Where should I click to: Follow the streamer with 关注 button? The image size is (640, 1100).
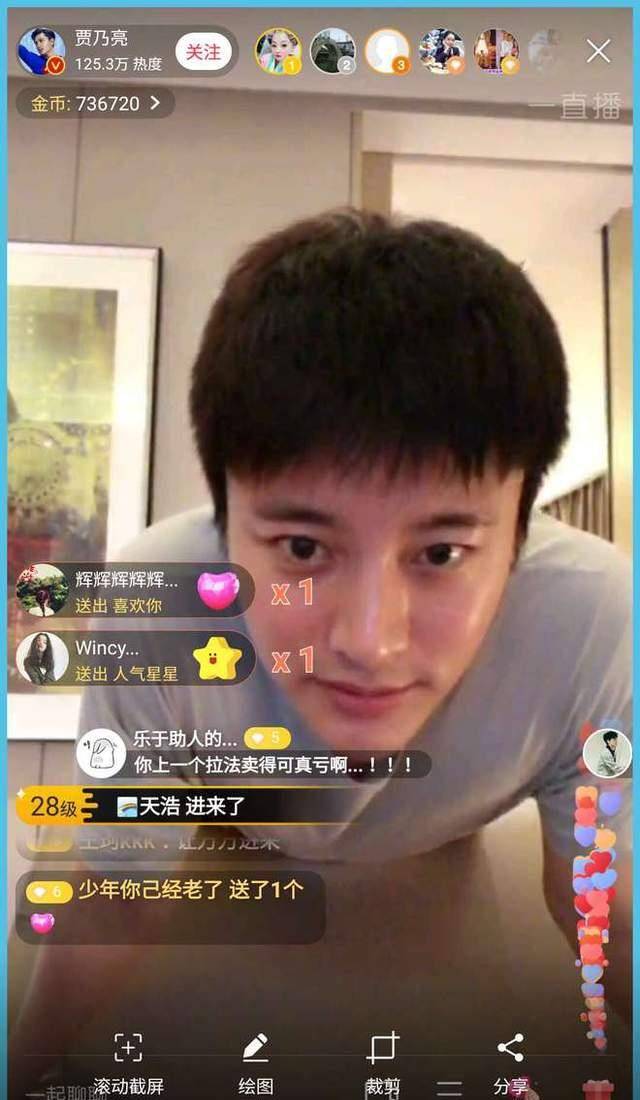click(204, 52)
